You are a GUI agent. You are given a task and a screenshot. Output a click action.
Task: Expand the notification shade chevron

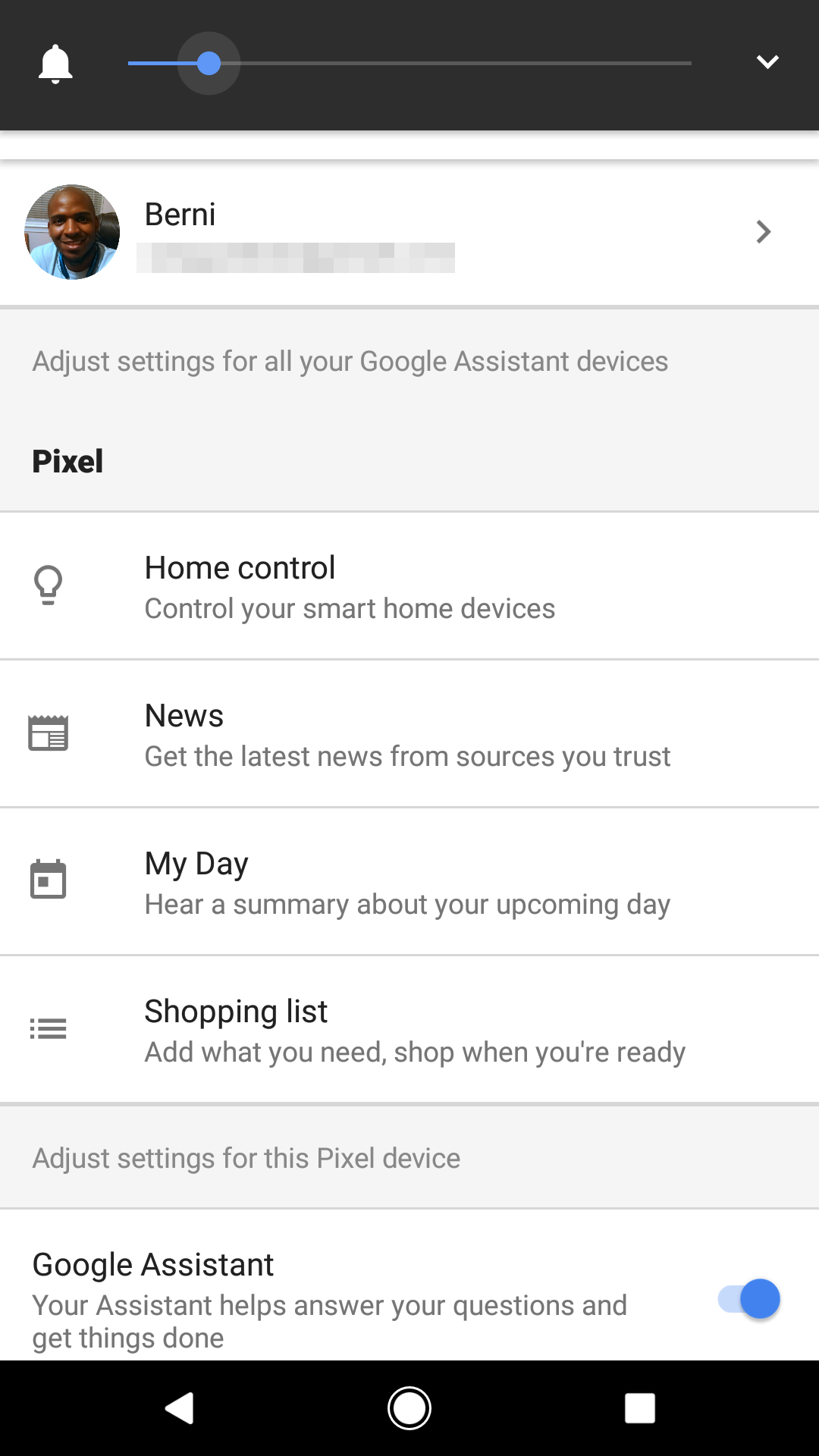pos(767,62)
